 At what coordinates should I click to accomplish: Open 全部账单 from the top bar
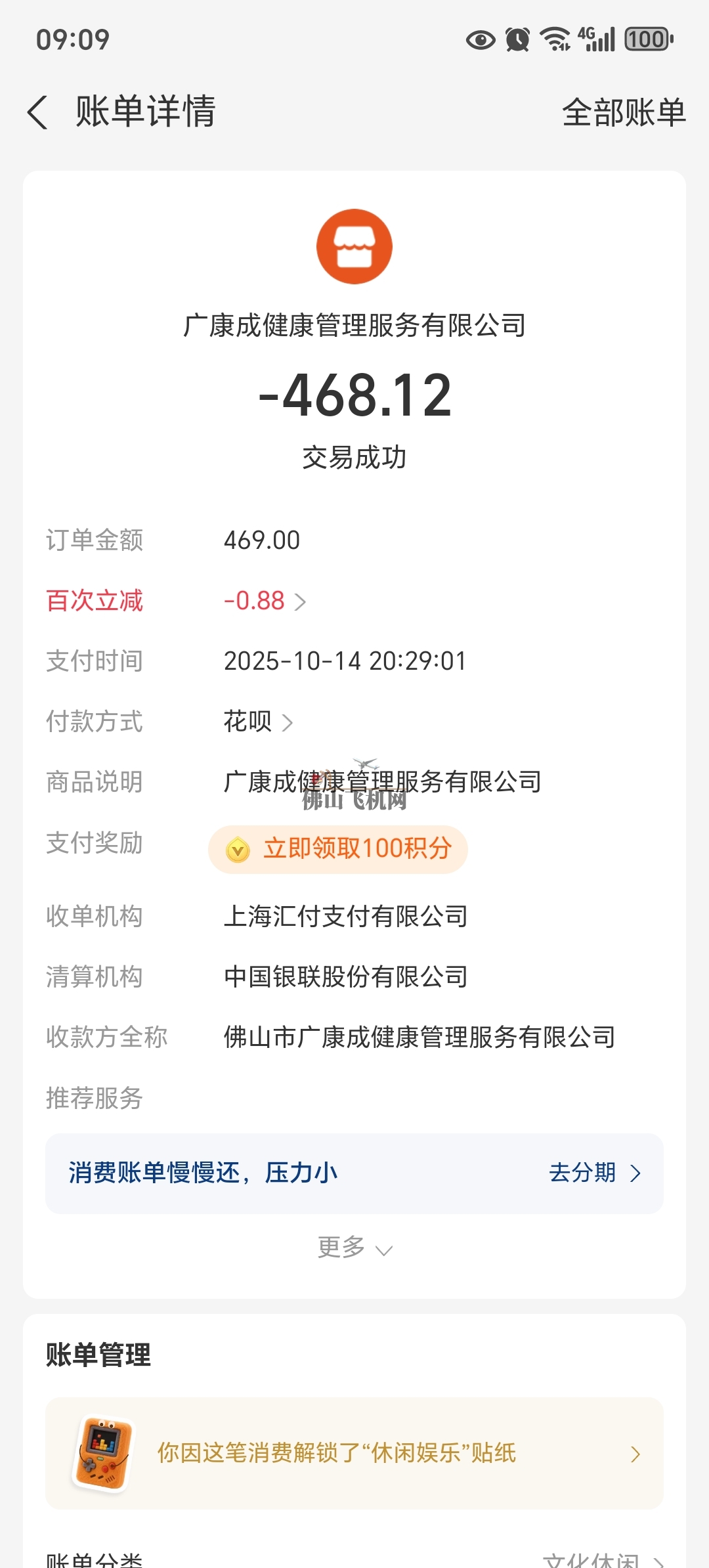coord(624,112)
